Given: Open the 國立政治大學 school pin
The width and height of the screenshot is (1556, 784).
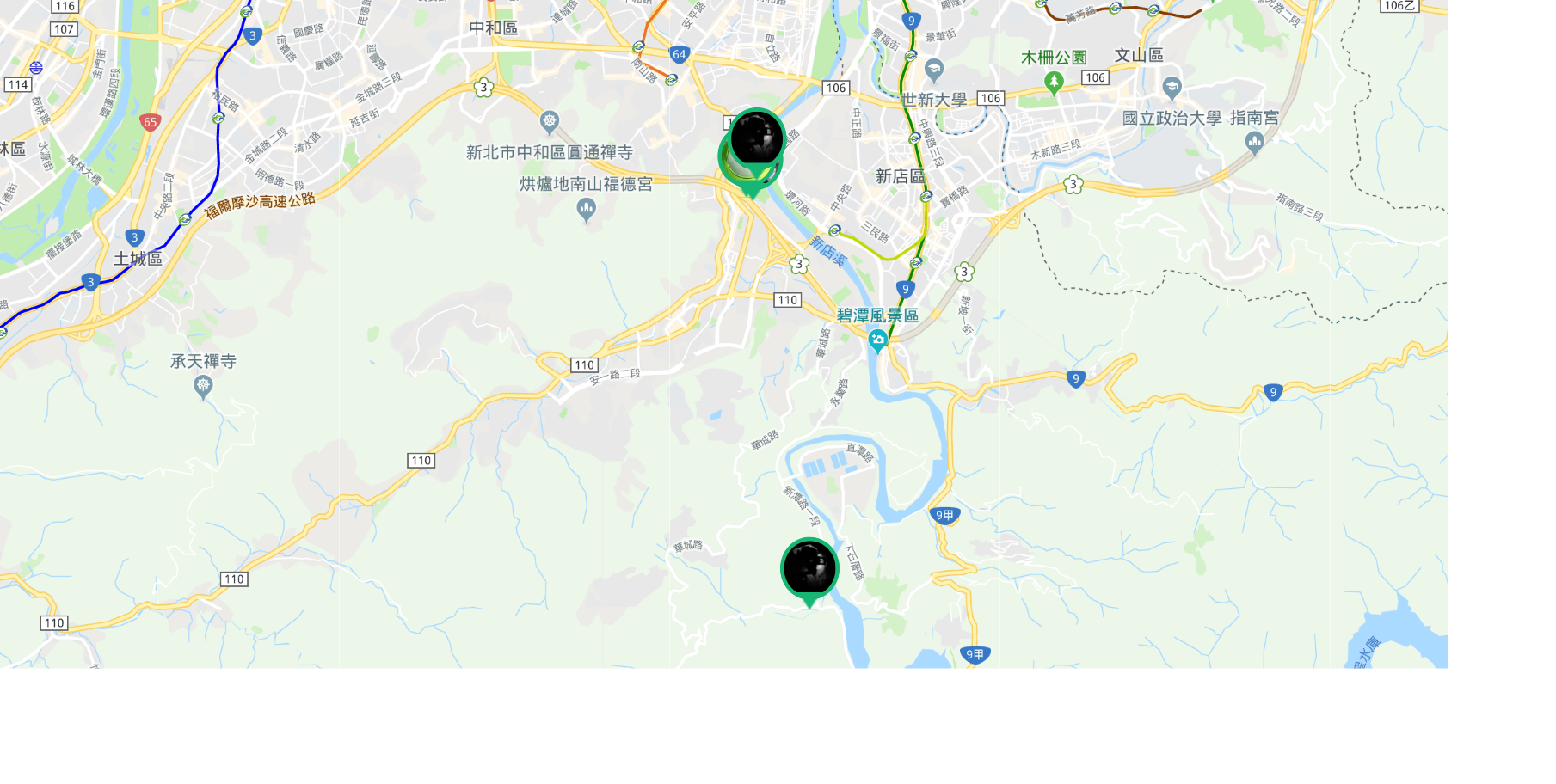Looking at the screenshot, I should pyautogui.click(x=1172, y=87).
